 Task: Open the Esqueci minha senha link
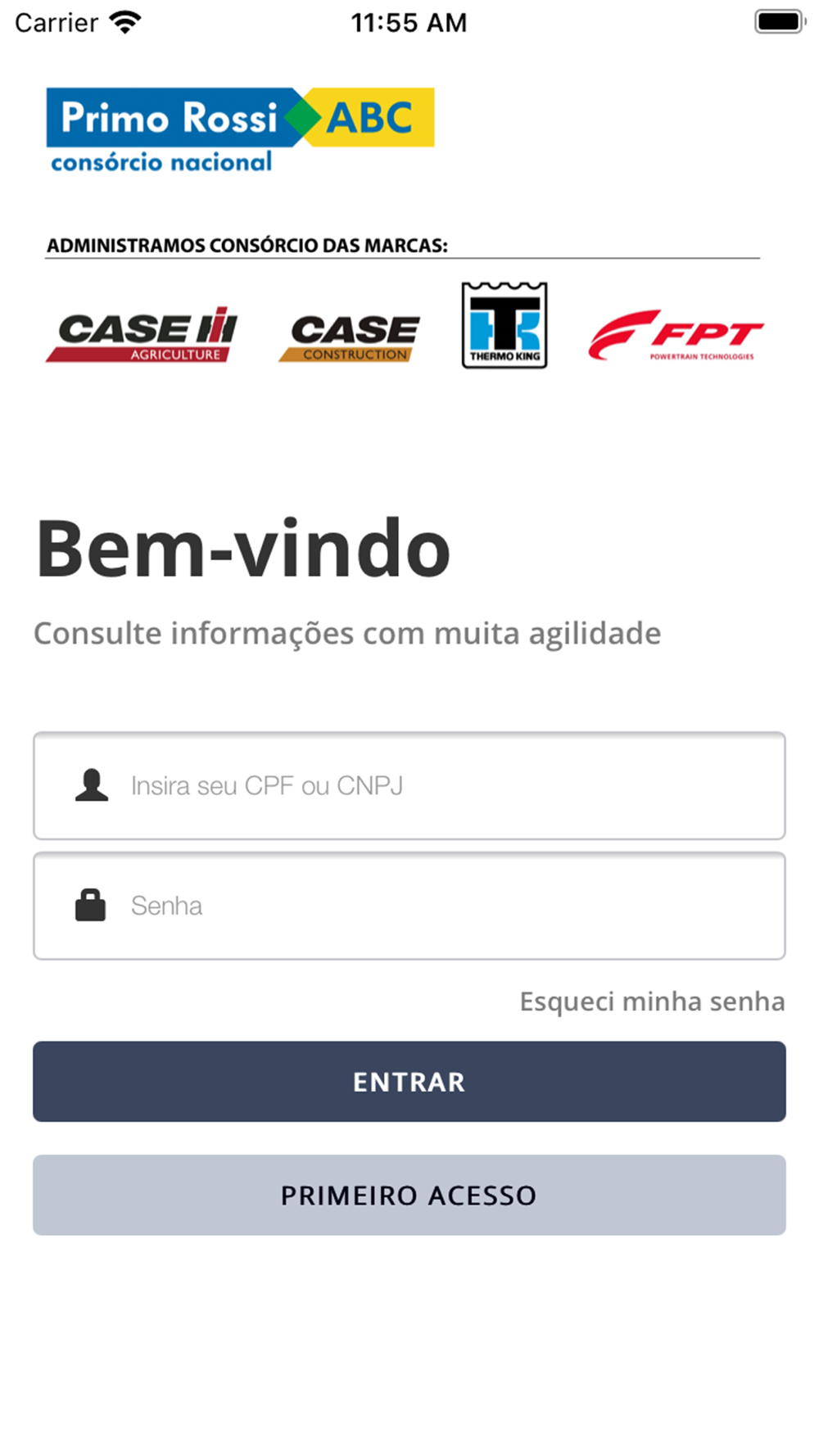[652, 1002]
